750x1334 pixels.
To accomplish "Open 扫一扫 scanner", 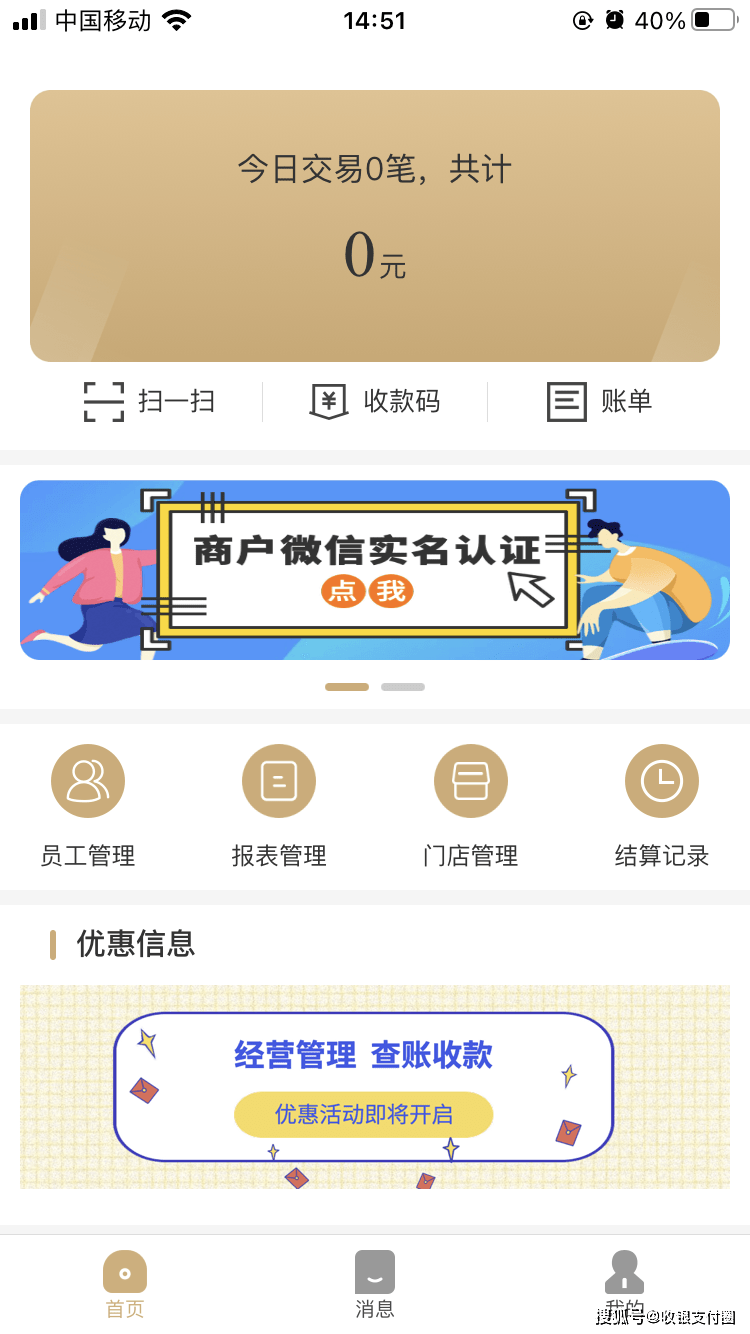I will tap(149, 402).
